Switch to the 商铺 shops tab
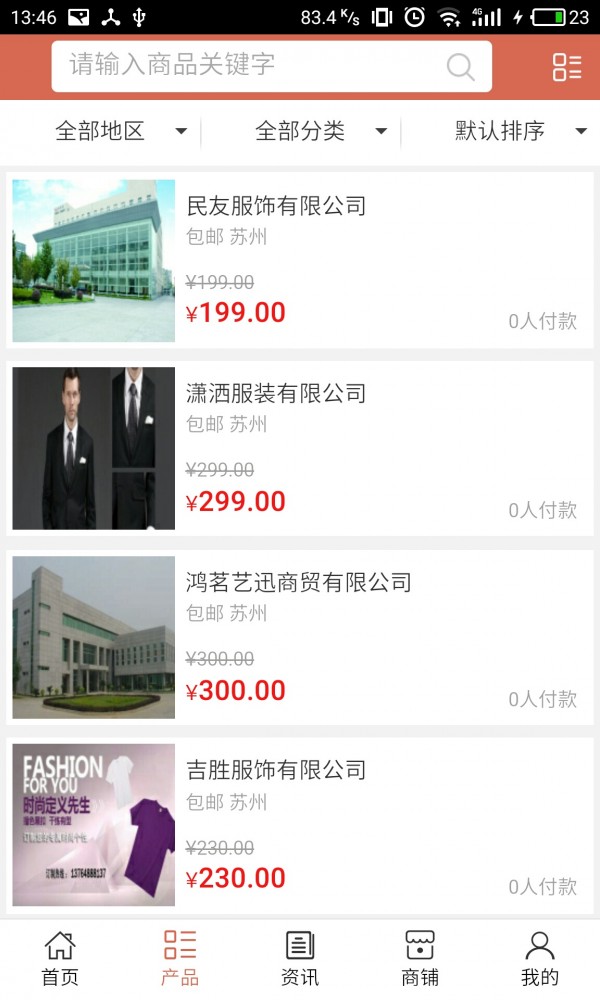600x1000 pixels. [x=420, y=958]
